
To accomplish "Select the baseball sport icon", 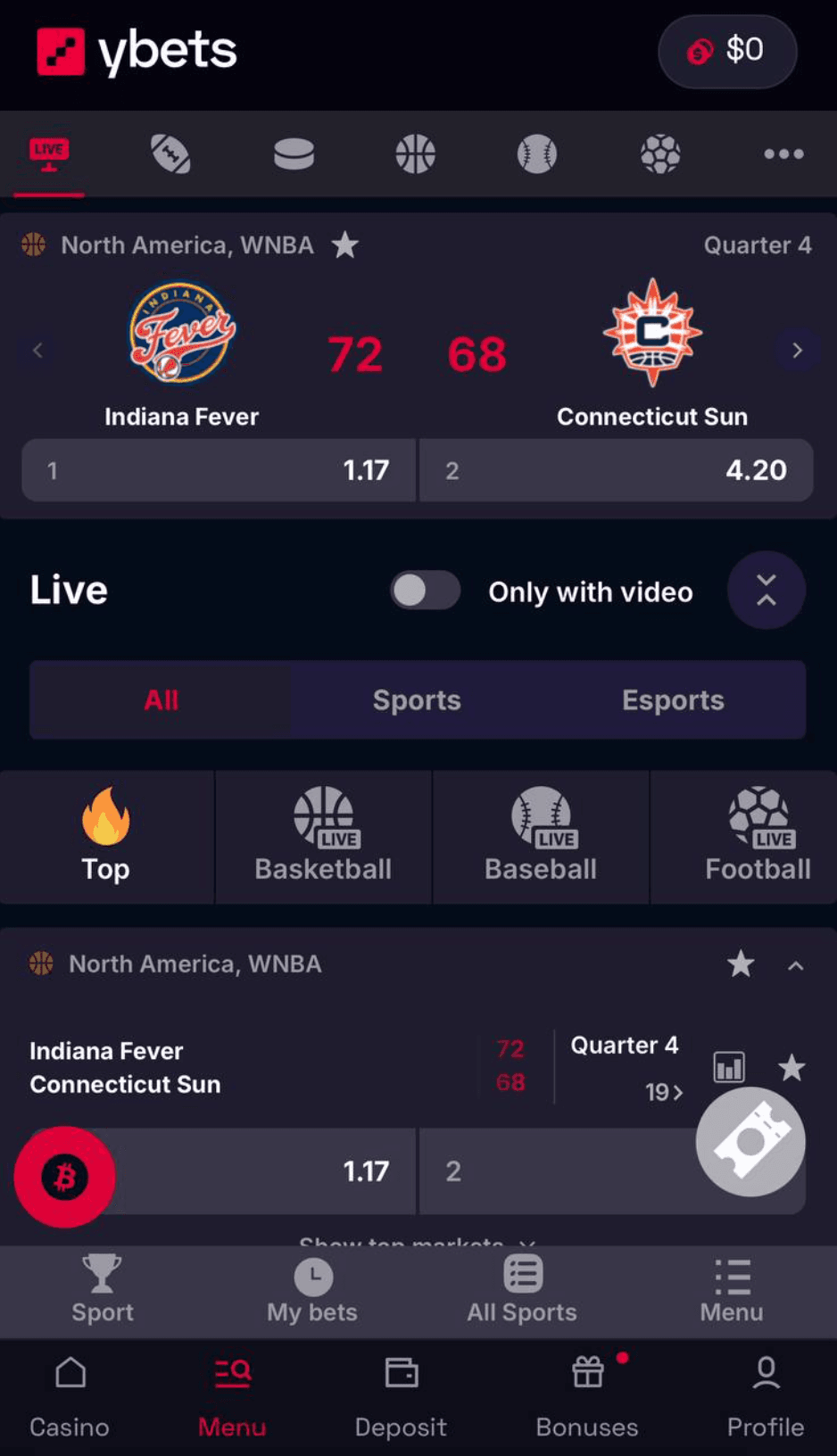I will point(537,153).
